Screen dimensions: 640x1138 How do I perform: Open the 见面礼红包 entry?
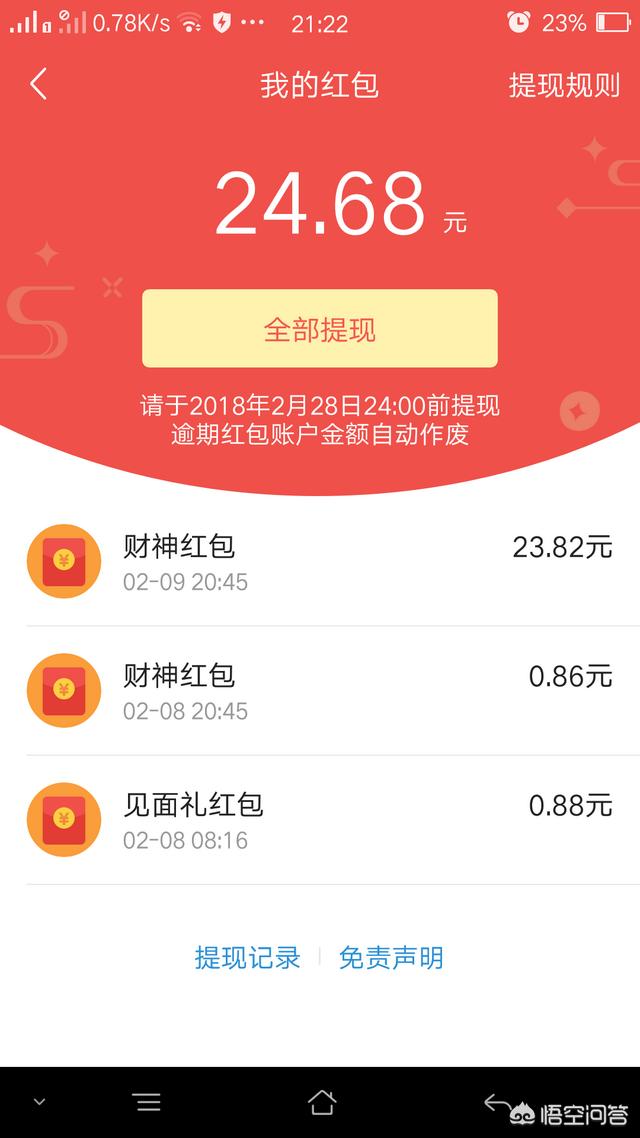pos(319,820)
